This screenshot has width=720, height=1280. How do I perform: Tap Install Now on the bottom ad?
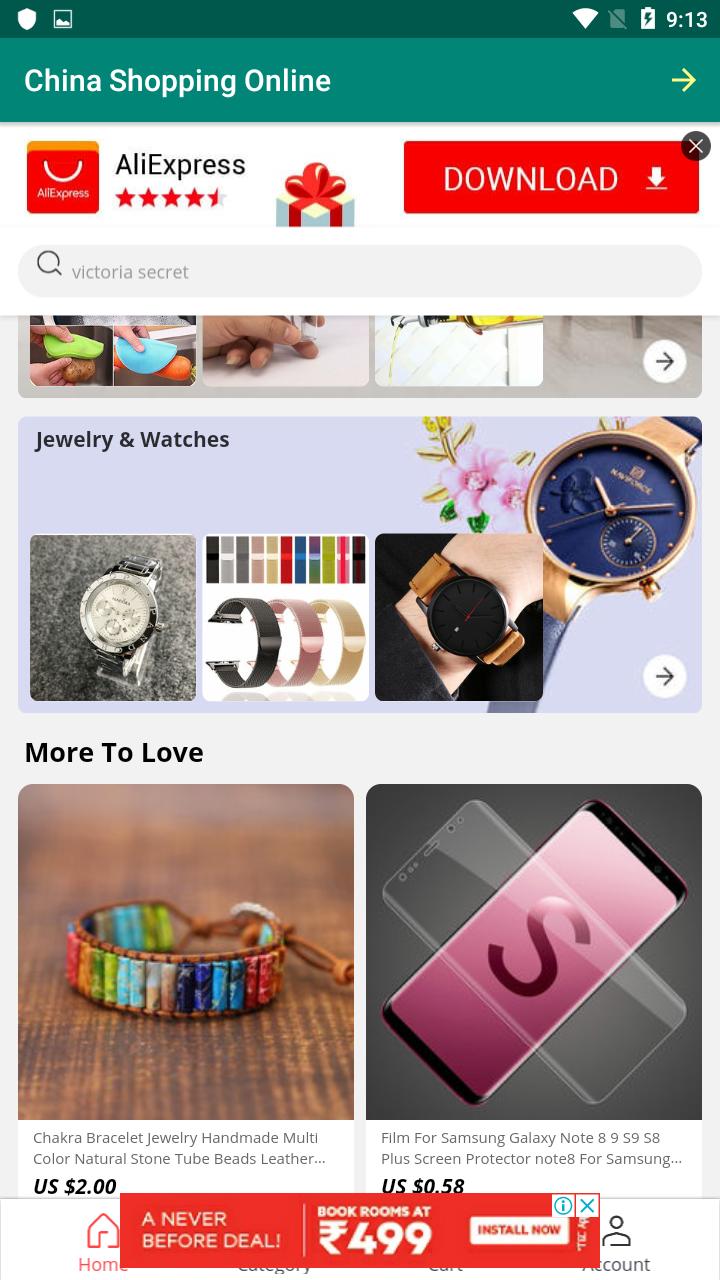(518, 1230)
